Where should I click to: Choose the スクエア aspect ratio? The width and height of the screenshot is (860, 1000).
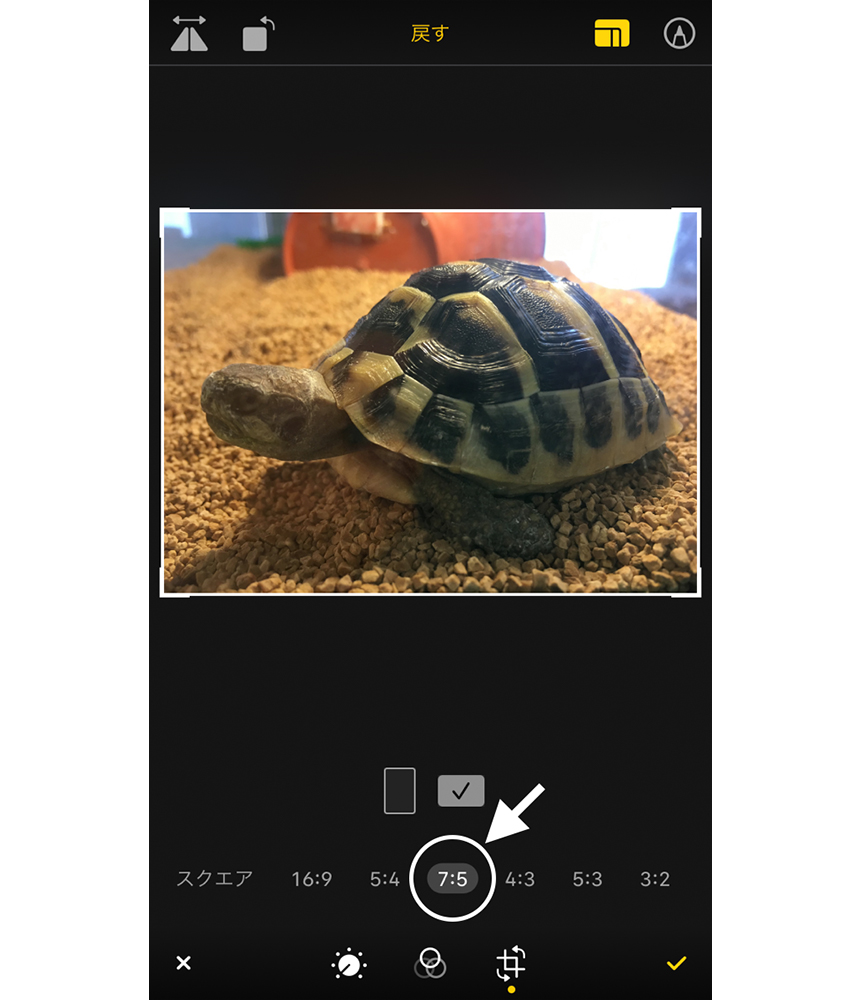tap(215, 879)
